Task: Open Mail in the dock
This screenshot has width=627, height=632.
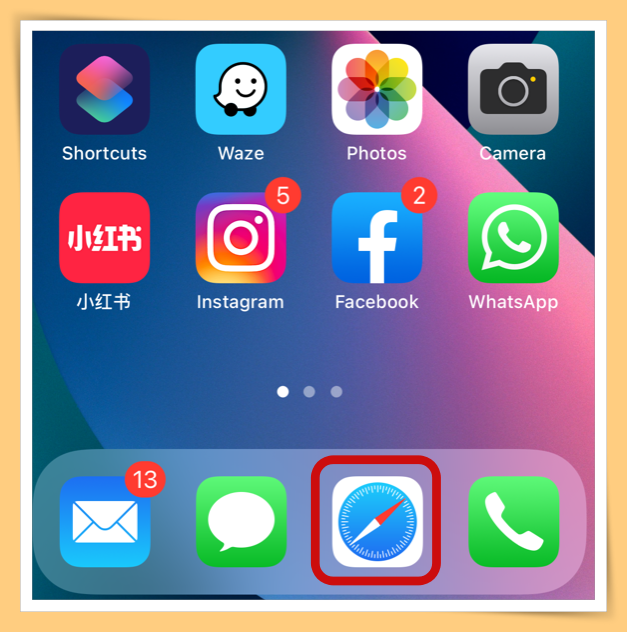Action: coord(104,521)
